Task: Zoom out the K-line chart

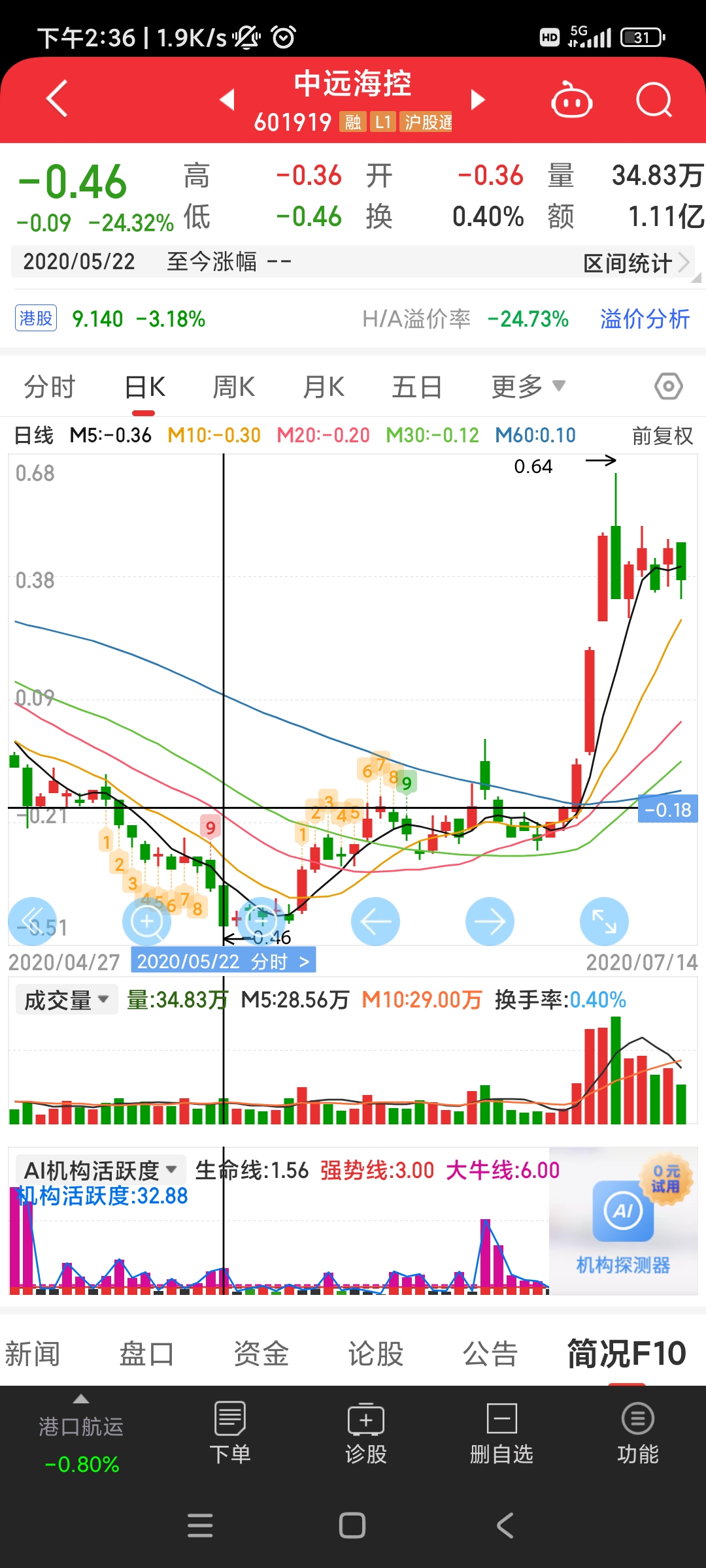Action: (x=261, y=922)
